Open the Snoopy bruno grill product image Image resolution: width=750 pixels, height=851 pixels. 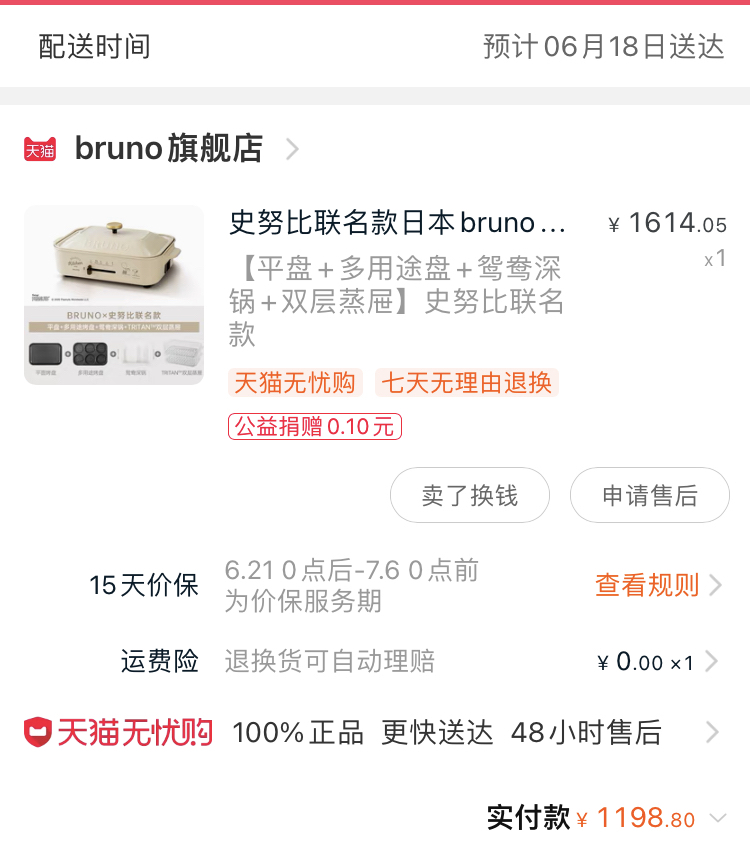(113, 295)
